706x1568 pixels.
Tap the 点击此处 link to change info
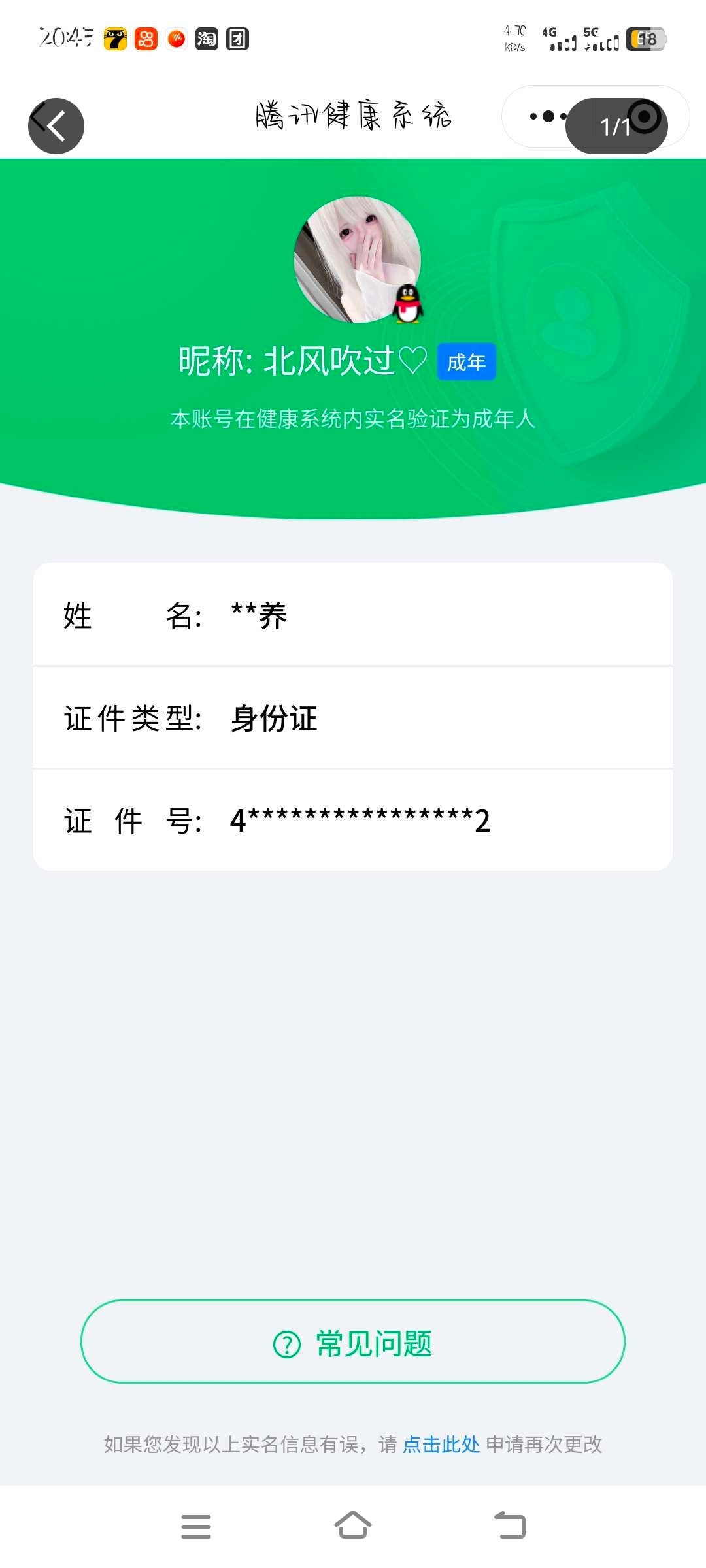[441, 1444]
